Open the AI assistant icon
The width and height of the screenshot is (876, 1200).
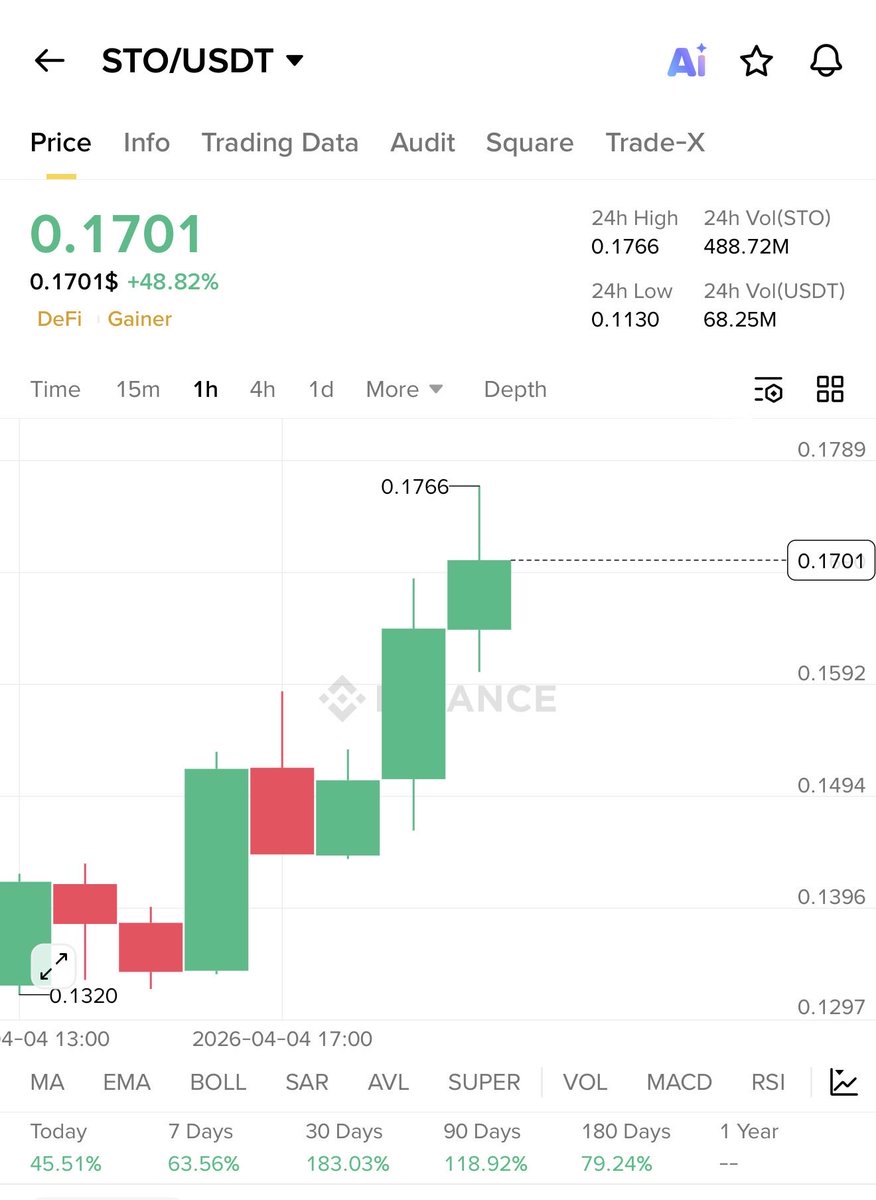pyautogui.click(x=687, y=62)
